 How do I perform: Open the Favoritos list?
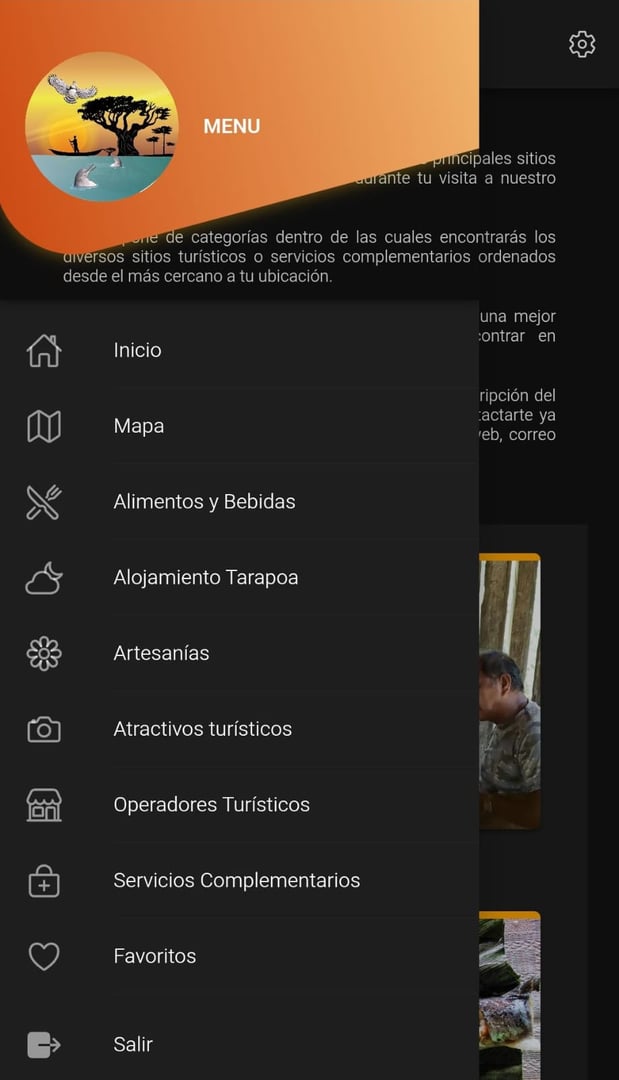pyautogui.click(x=154, y=956)
